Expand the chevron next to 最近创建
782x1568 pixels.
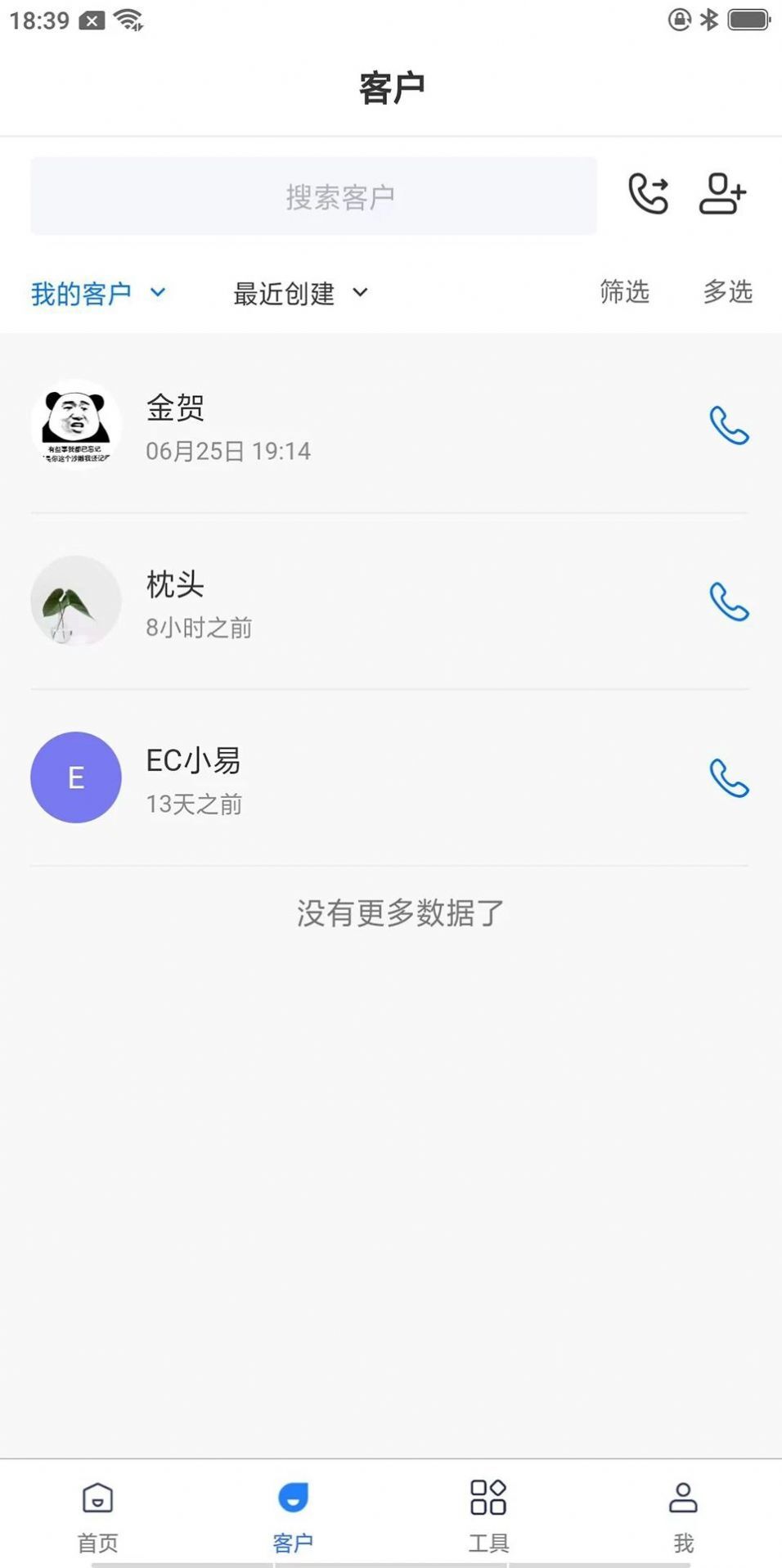[360, 294]
